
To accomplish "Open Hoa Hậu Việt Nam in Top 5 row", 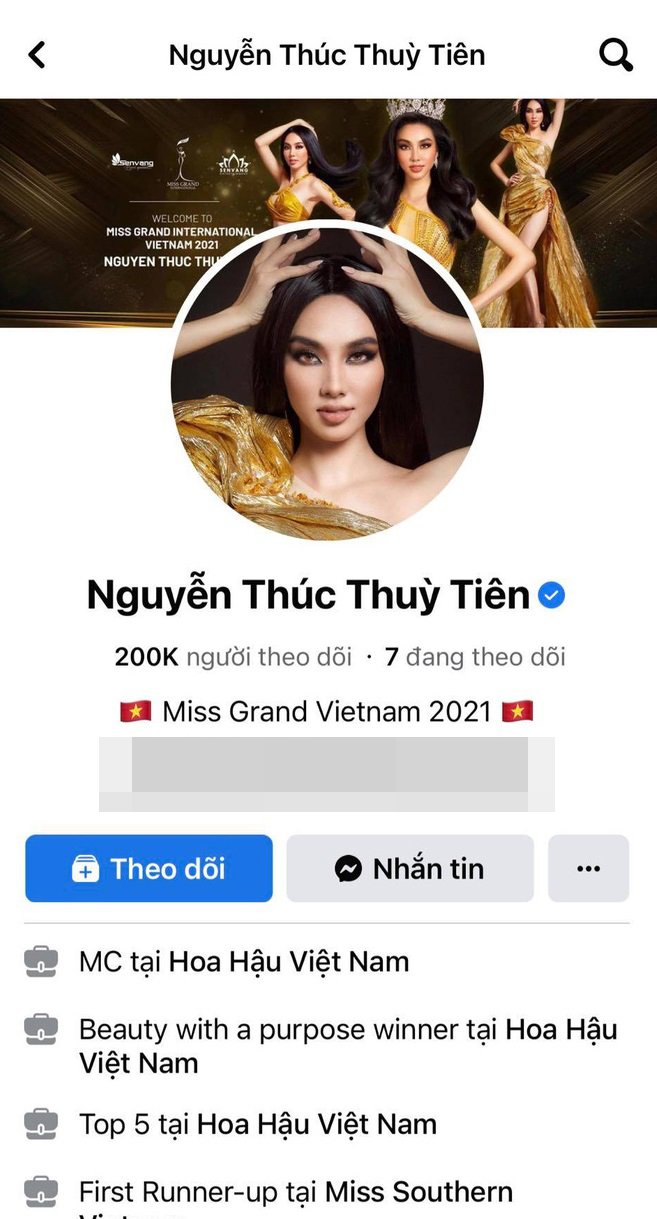I will [316, 1124].
